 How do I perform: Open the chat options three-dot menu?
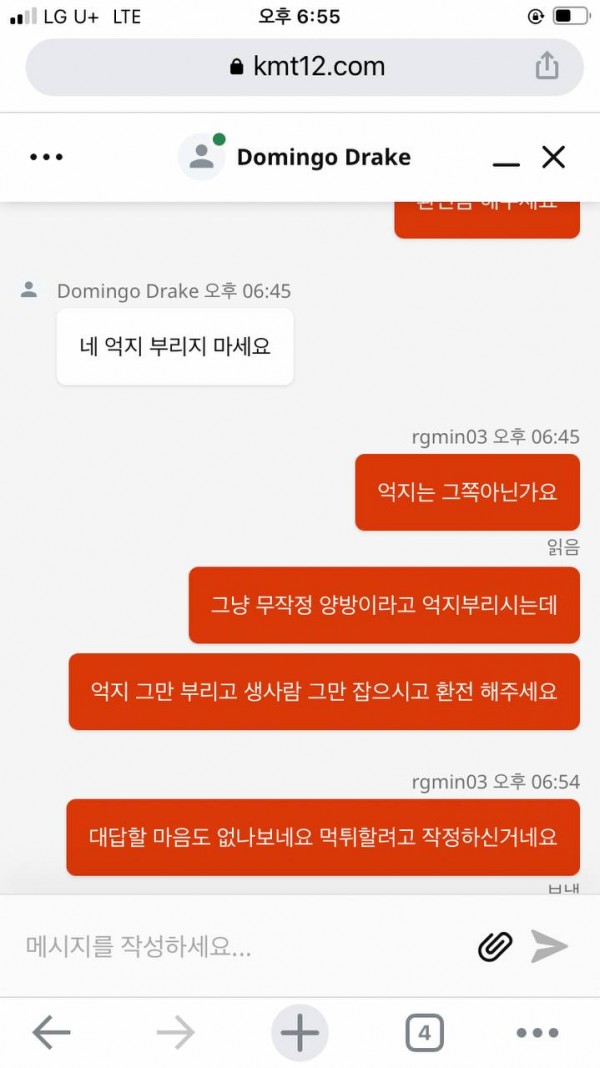coord(47,157)
